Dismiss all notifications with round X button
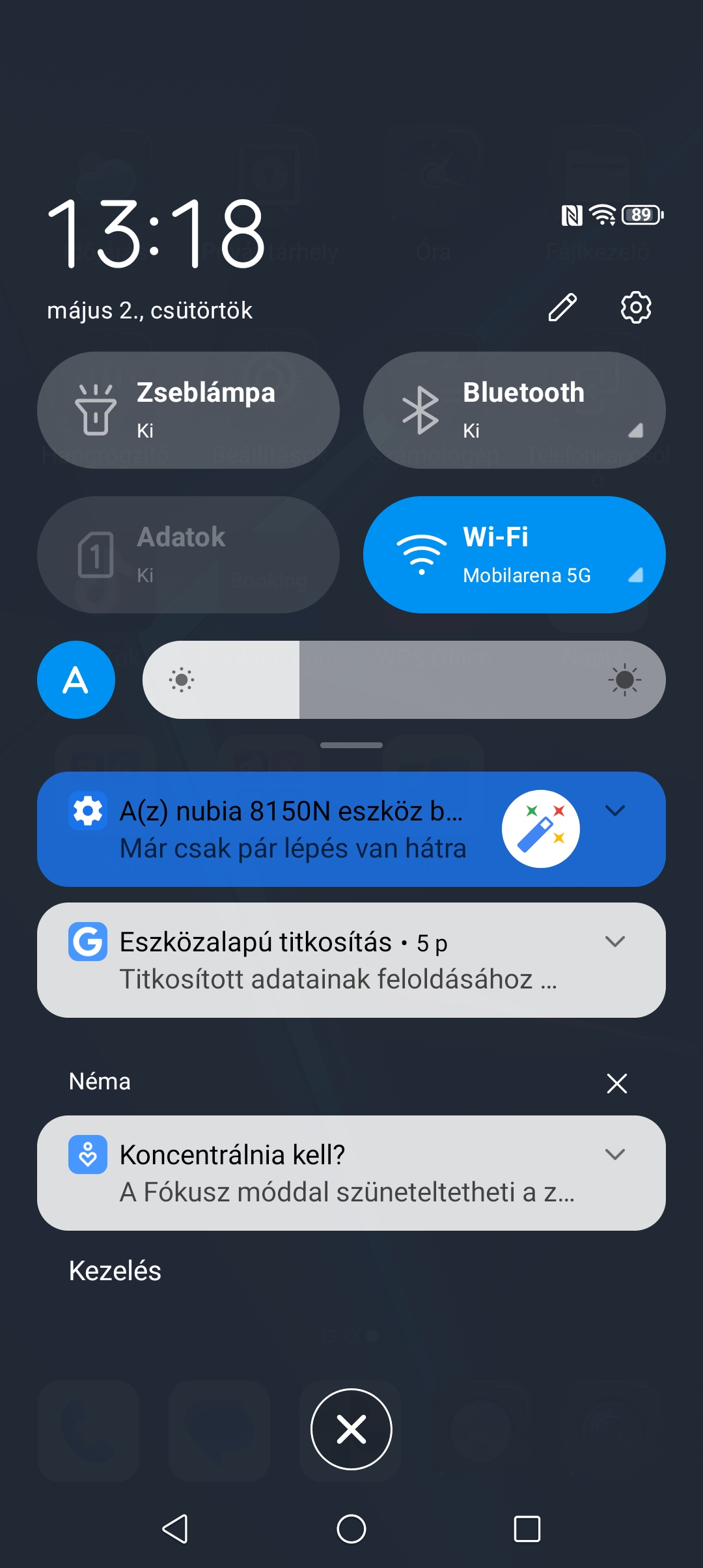Viewport: 703px width, 1568px height. (x=351, y=1429)
